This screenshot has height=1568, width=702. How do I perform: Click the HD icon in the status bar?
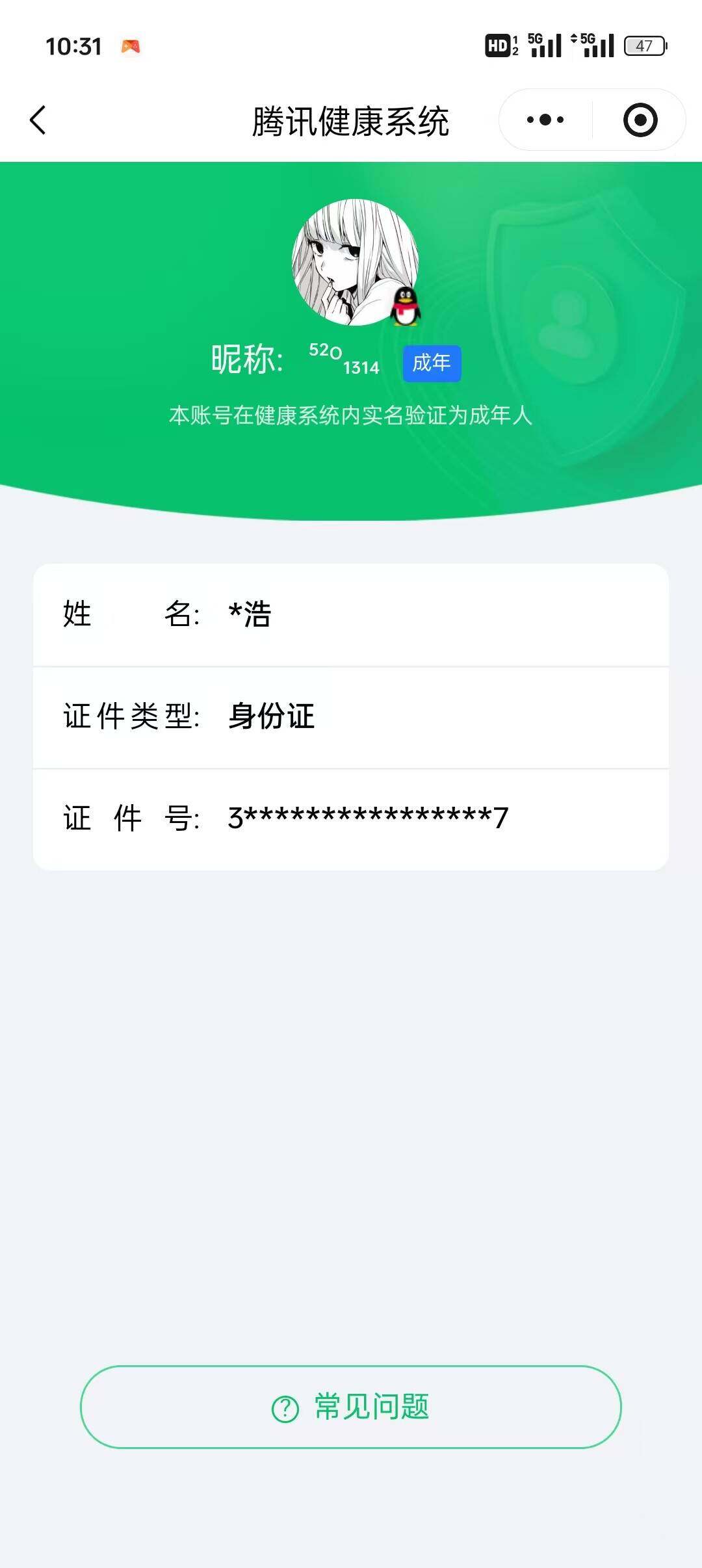click(499, 46)
